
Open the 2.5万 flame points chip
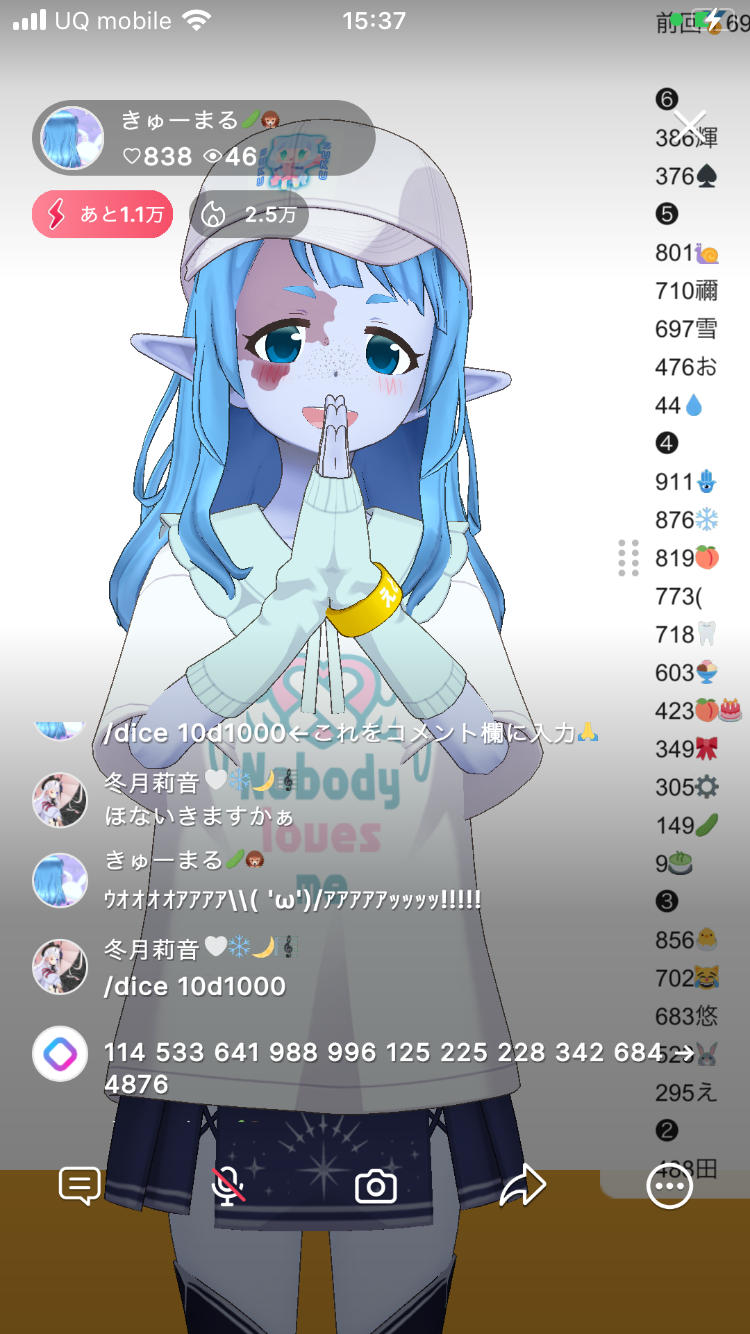249,215
